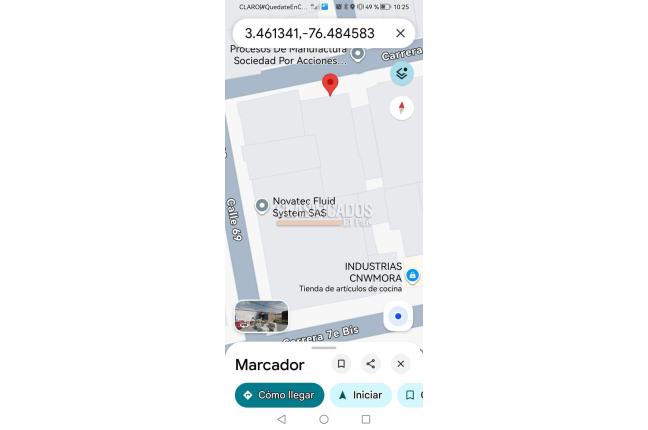This screenshot has height=430, width=648.
Task: Open the map layers selector
Action: coord(401,72)
